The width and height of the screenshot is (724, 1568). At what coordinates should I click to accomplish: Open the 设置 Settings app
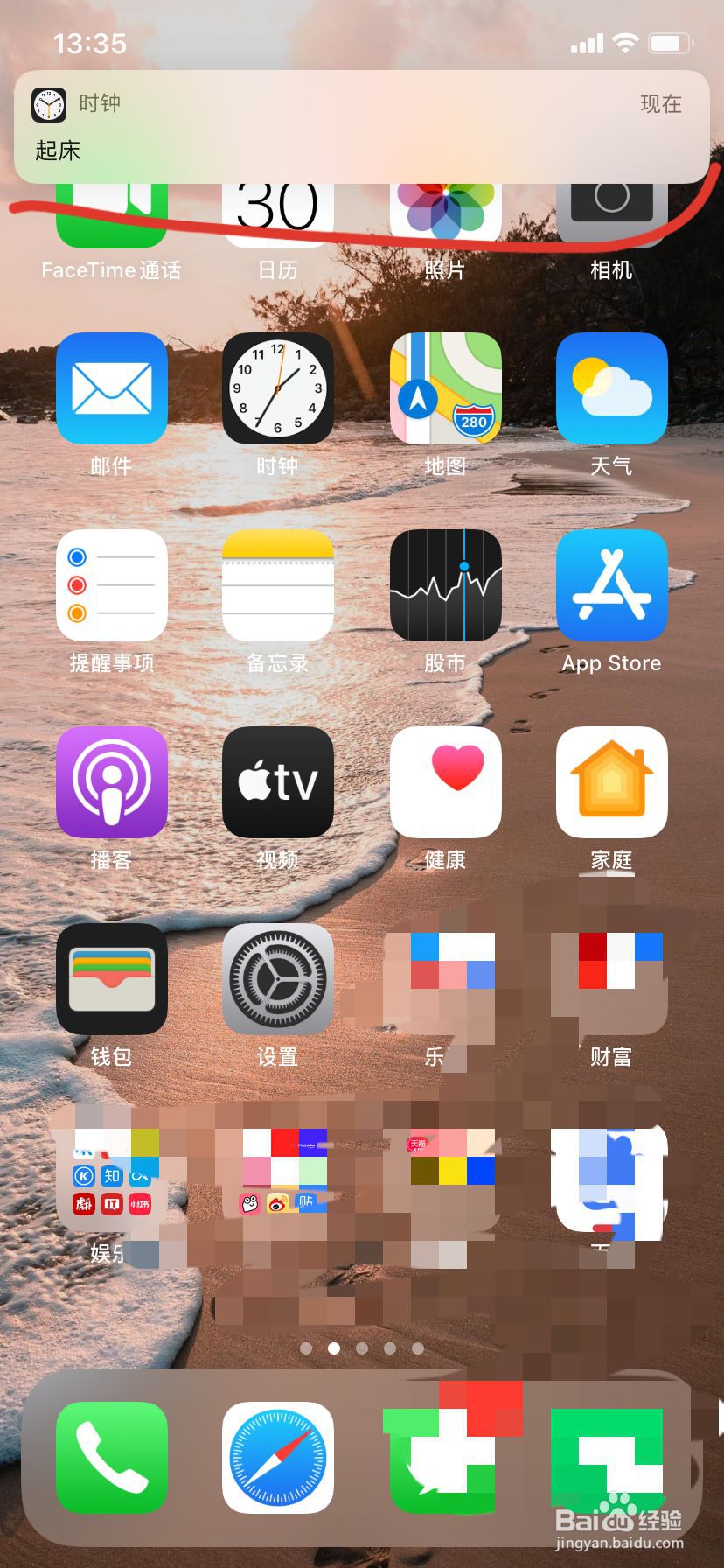(x=278, y=980)
